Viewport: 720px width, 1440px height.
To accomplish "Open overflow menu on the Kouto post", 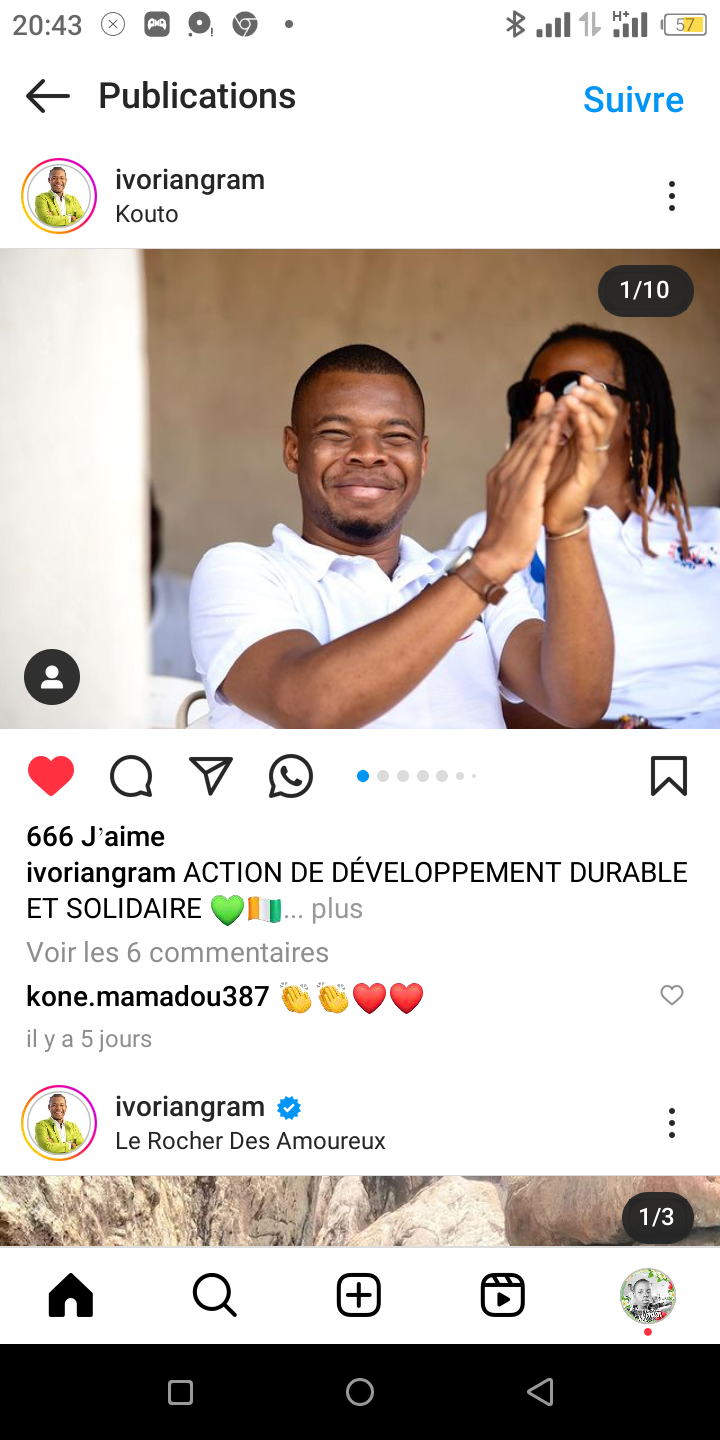I will [671, 196].
